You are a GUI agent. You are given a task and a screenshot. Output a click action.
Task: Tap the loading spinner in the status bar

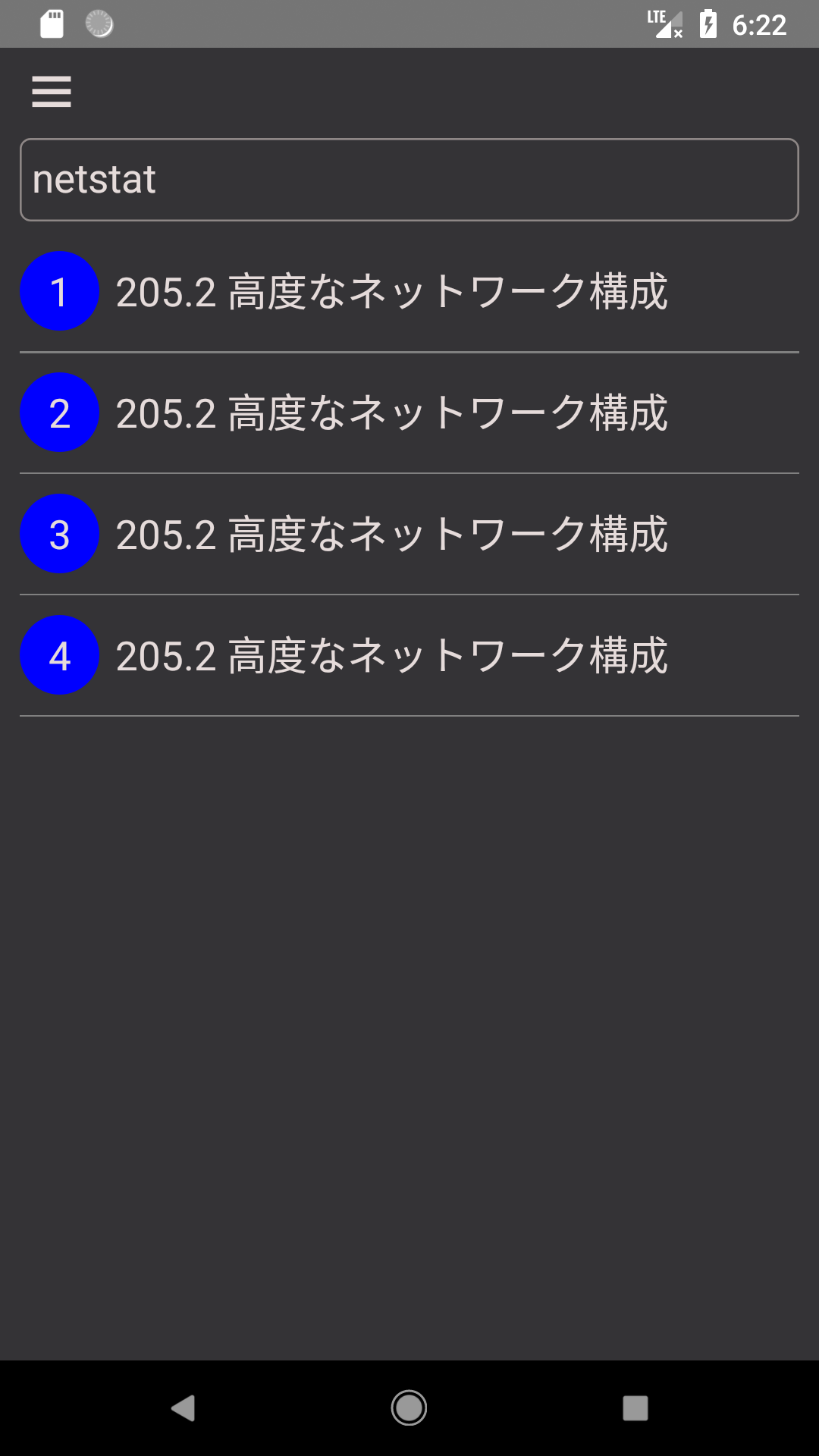click(99, 24)
